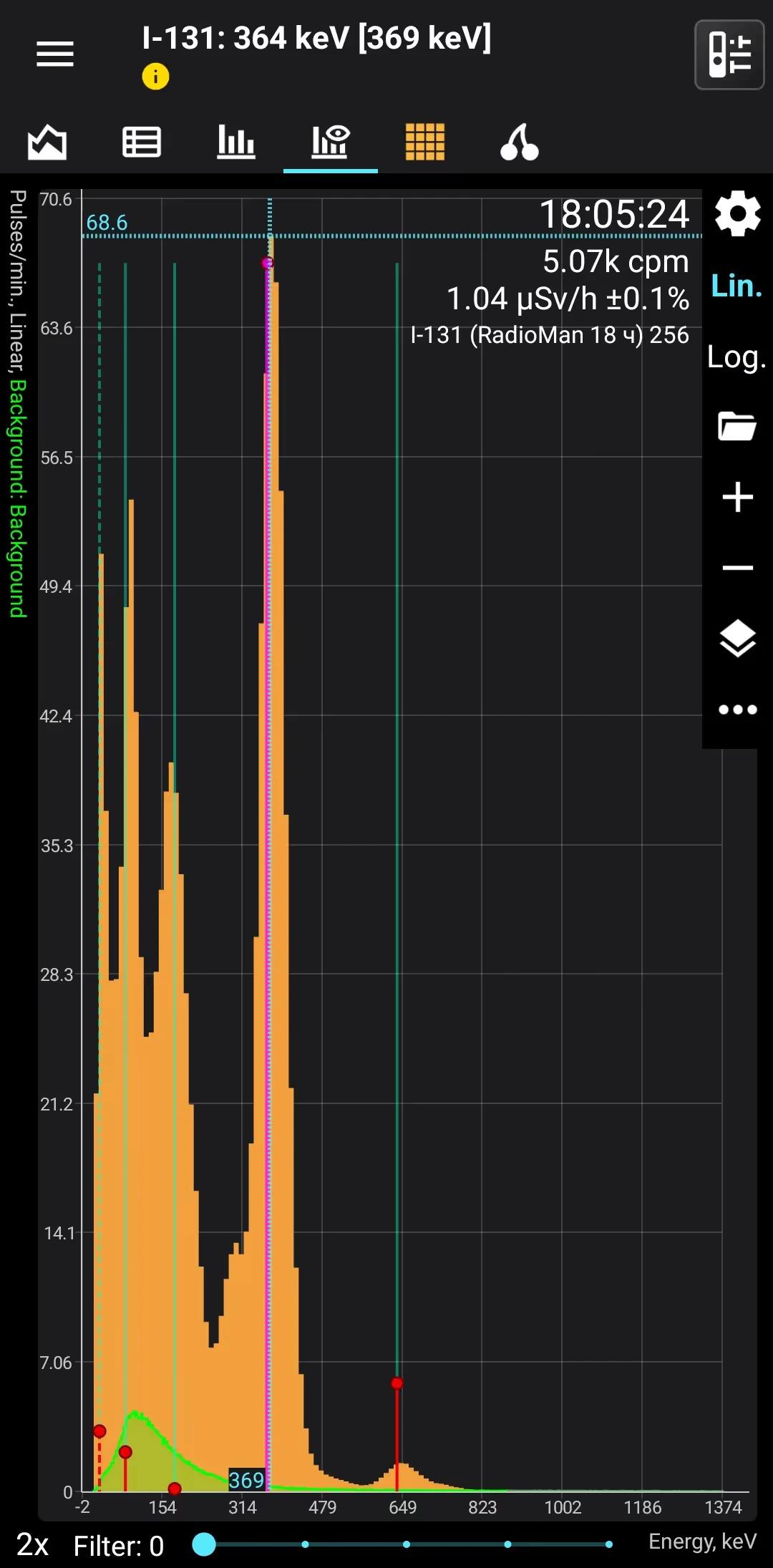This screenshot has height=1568, width=773.
Task: Zoom in with the plus icon
Action: tap(737, 497)
